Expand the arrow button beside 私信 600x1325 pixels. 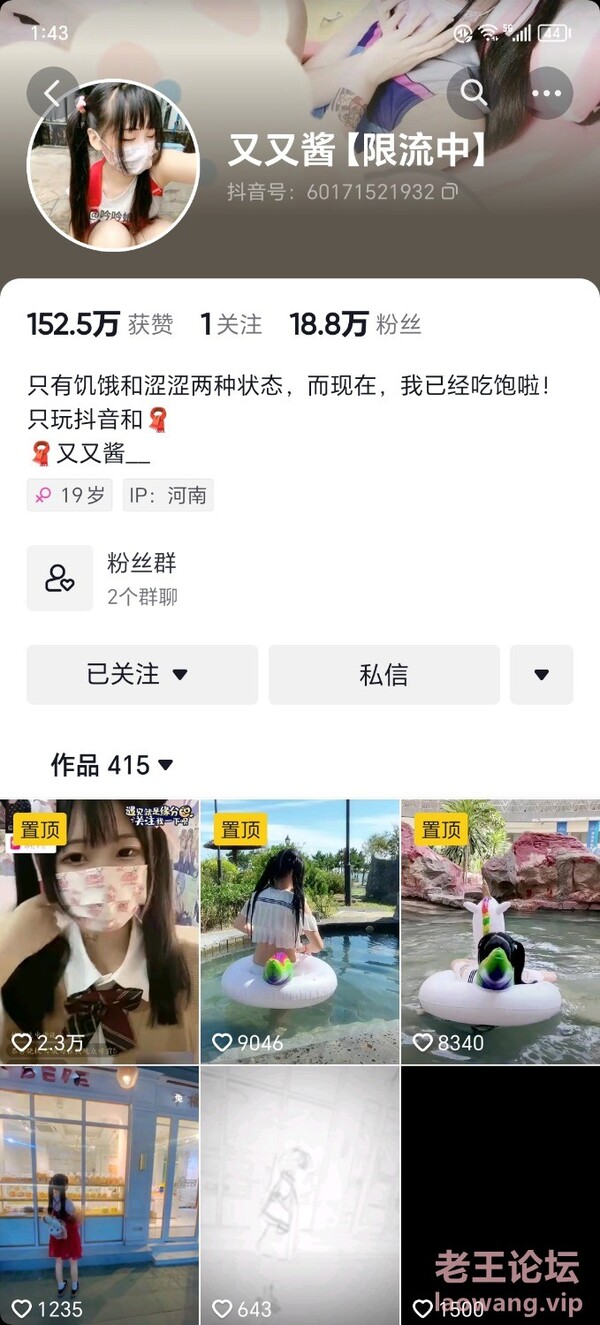[541, 675]
